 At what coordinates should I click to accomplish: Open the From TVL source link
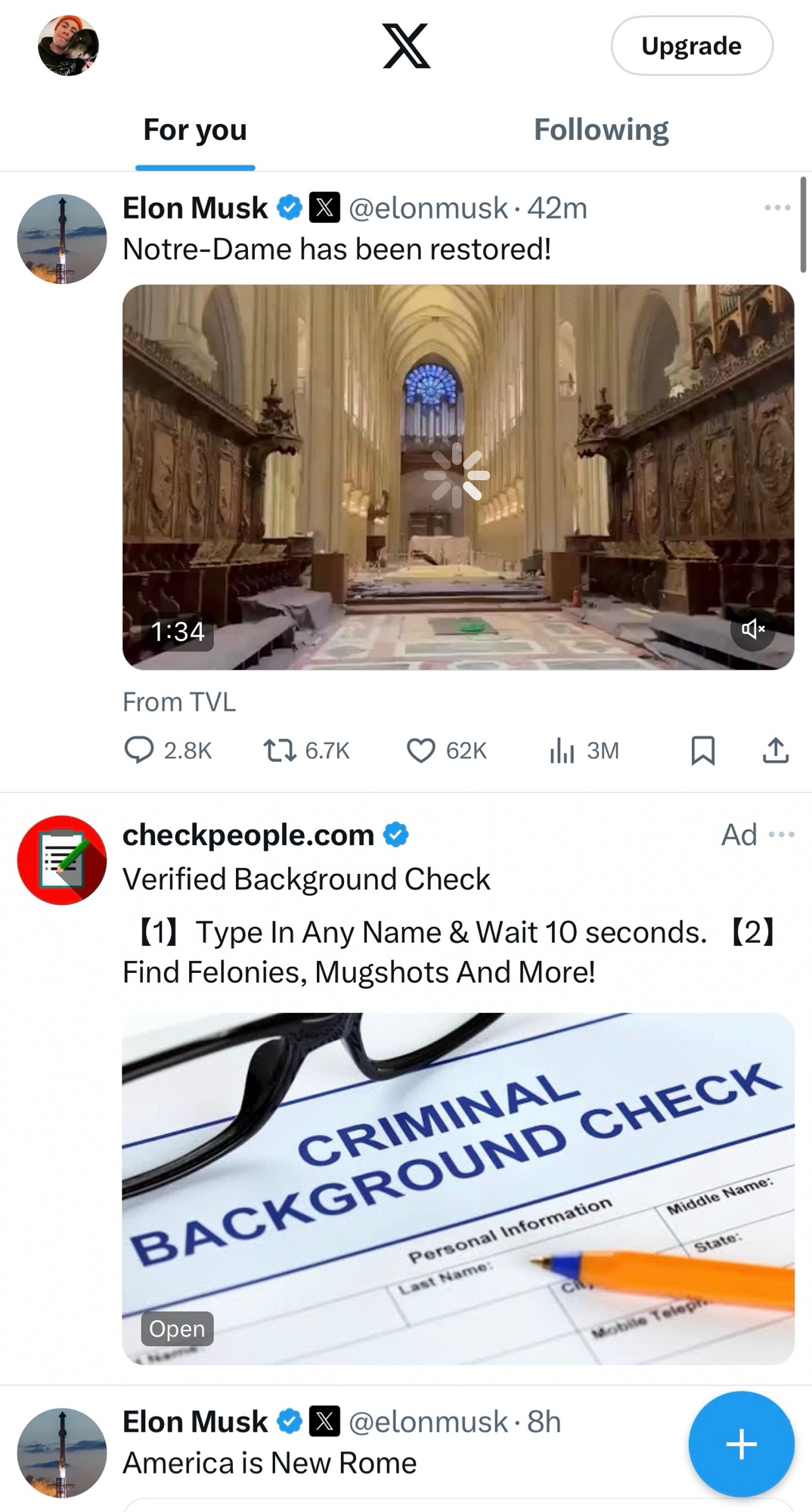click(x=179, y=702)
